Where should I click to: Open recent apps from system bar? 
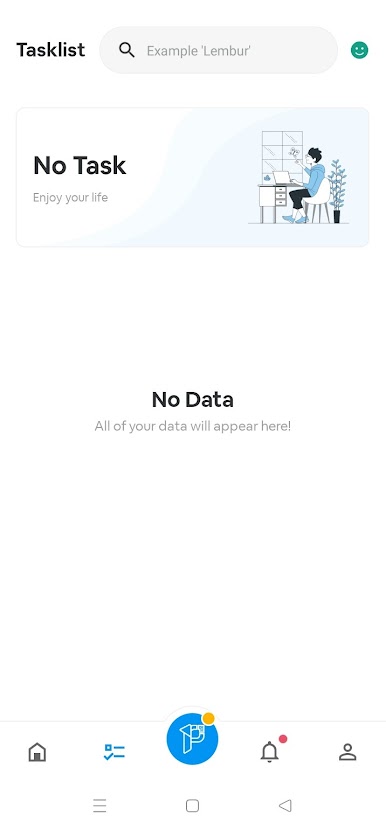pyautogui.click(x=100, y=805)
